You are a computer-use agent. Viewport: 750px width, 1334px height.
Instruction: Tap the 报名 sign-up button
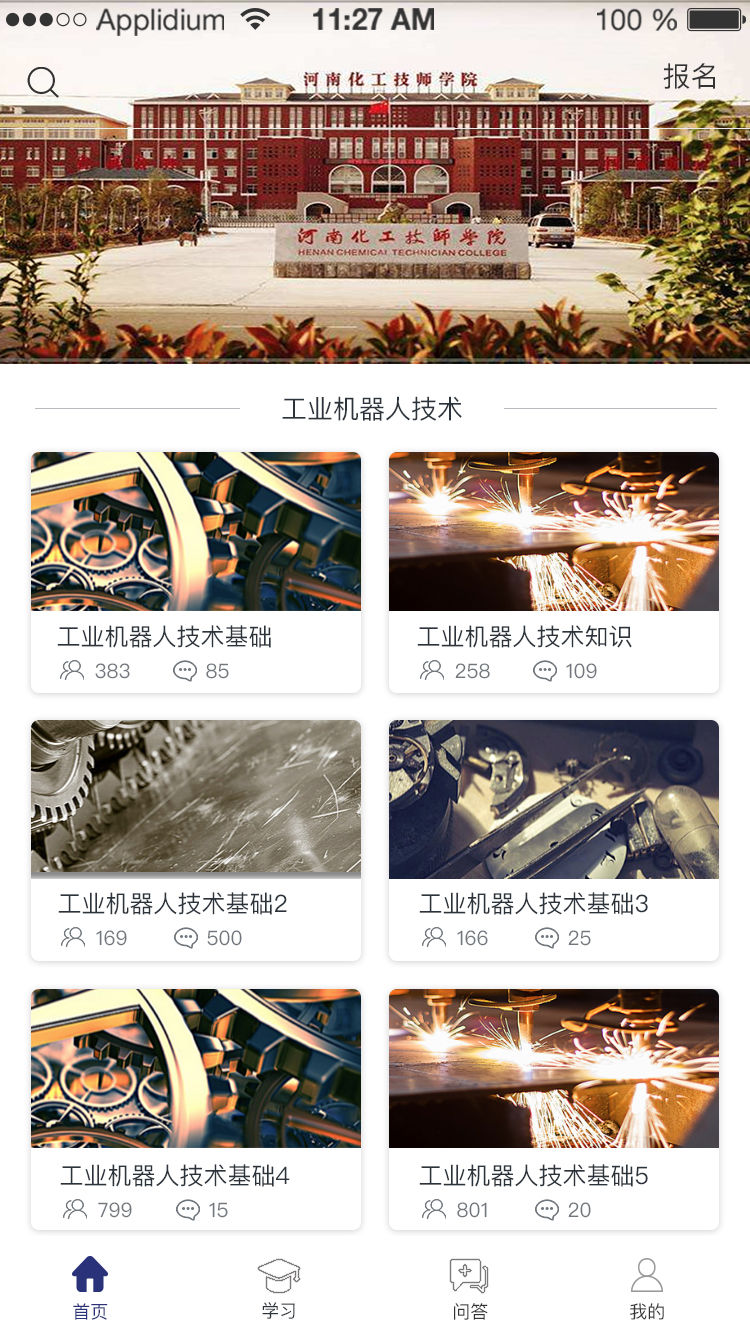(690, 76)
